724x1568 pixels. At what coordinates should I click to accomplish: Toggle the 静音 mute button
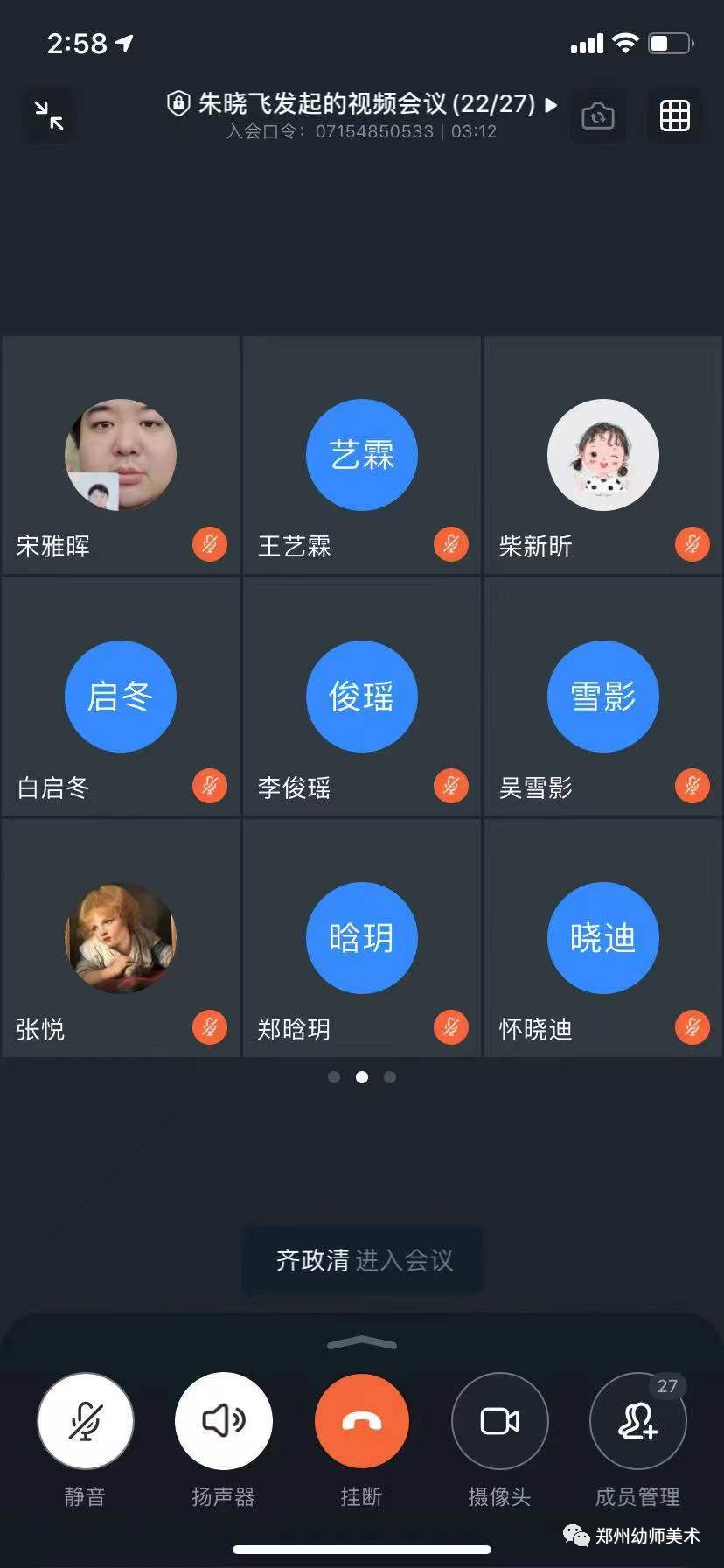pos(85,1421)
